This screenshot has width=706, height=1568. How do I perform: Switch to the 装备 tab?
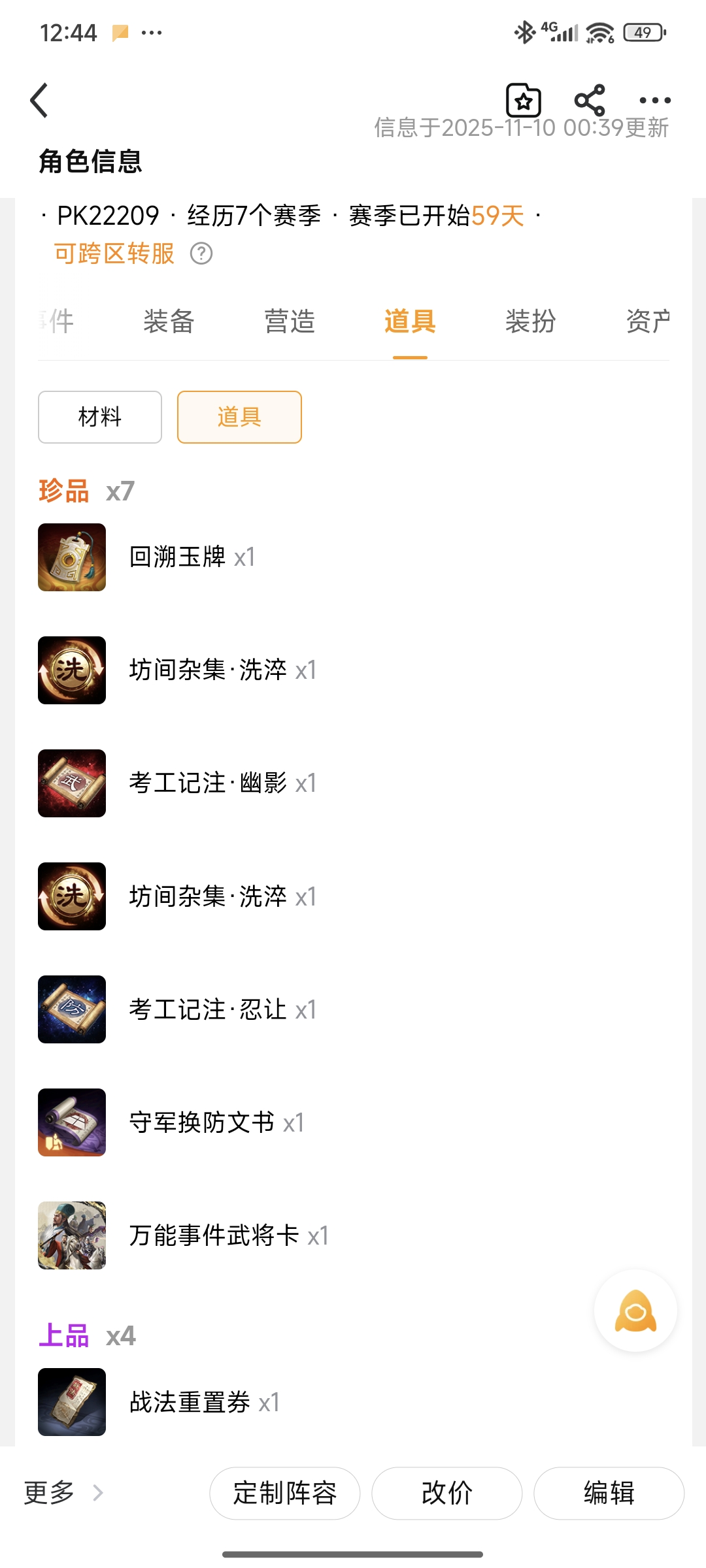click(x=169, y=321)
